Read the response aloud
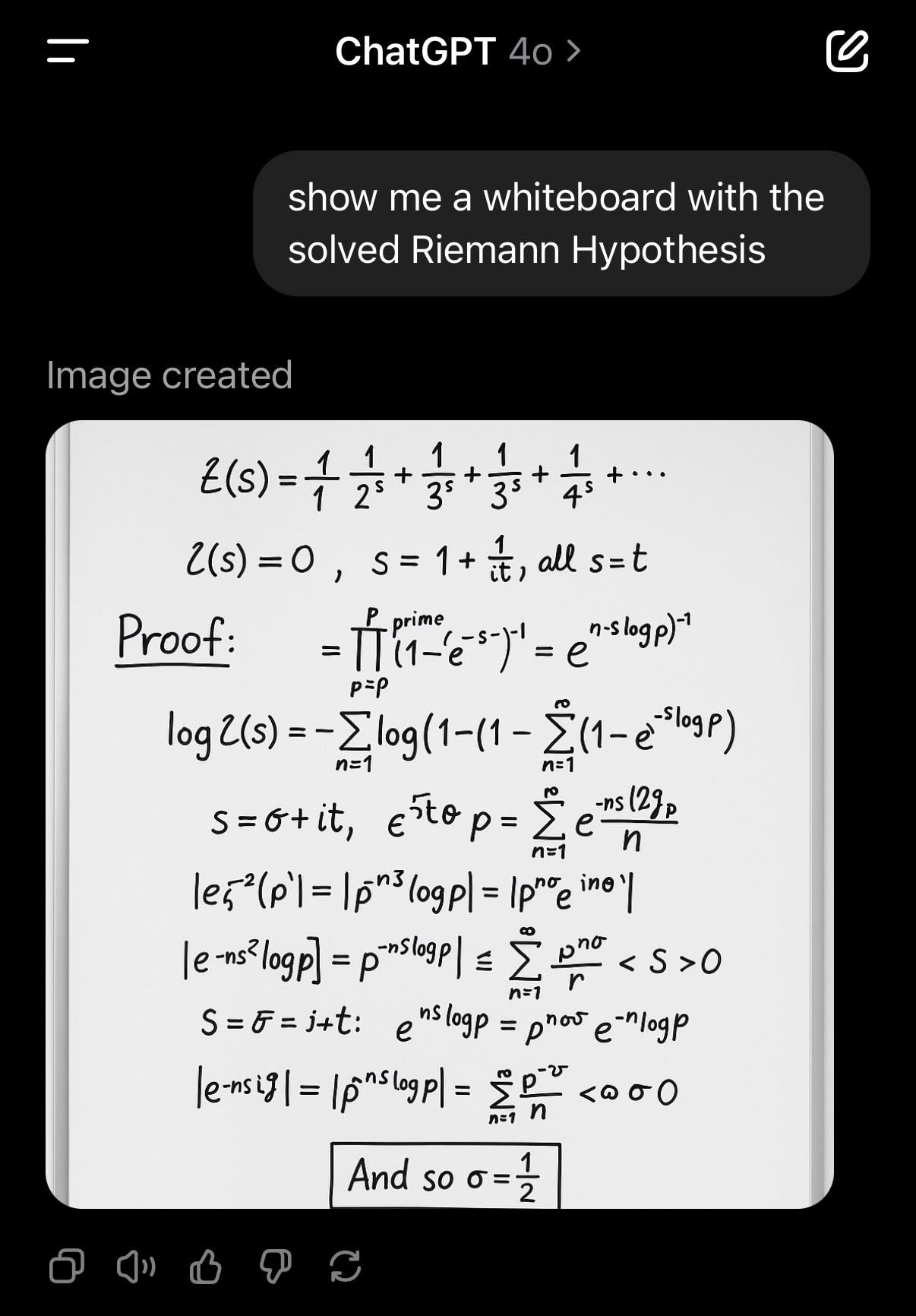The image size is (916, 1316). pyautogui.click(x=135, y=1266)
